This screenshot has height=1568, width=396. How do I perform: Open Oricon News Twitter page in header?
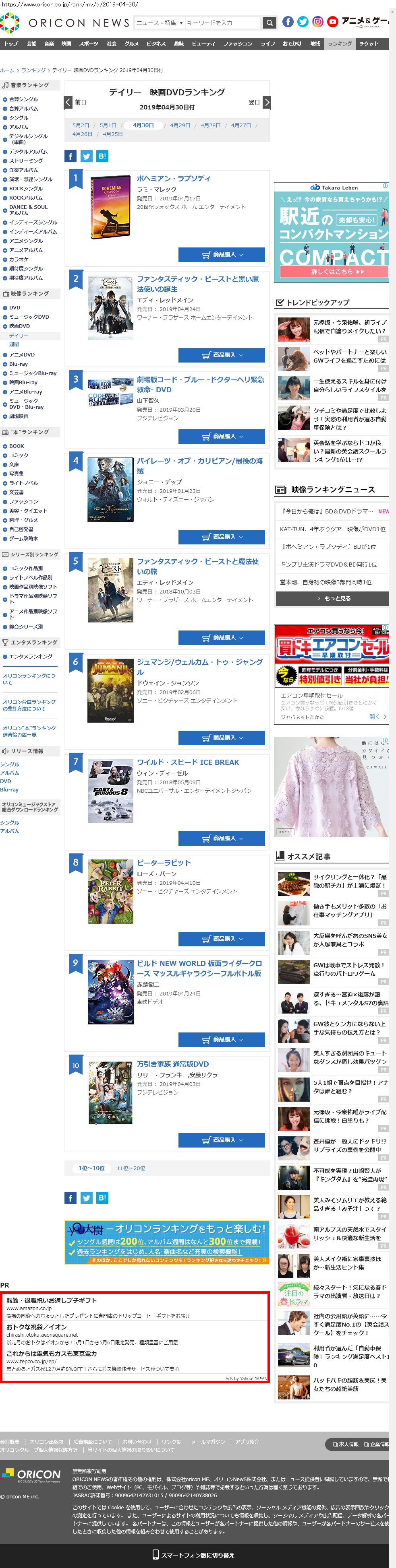pos(303,22)
